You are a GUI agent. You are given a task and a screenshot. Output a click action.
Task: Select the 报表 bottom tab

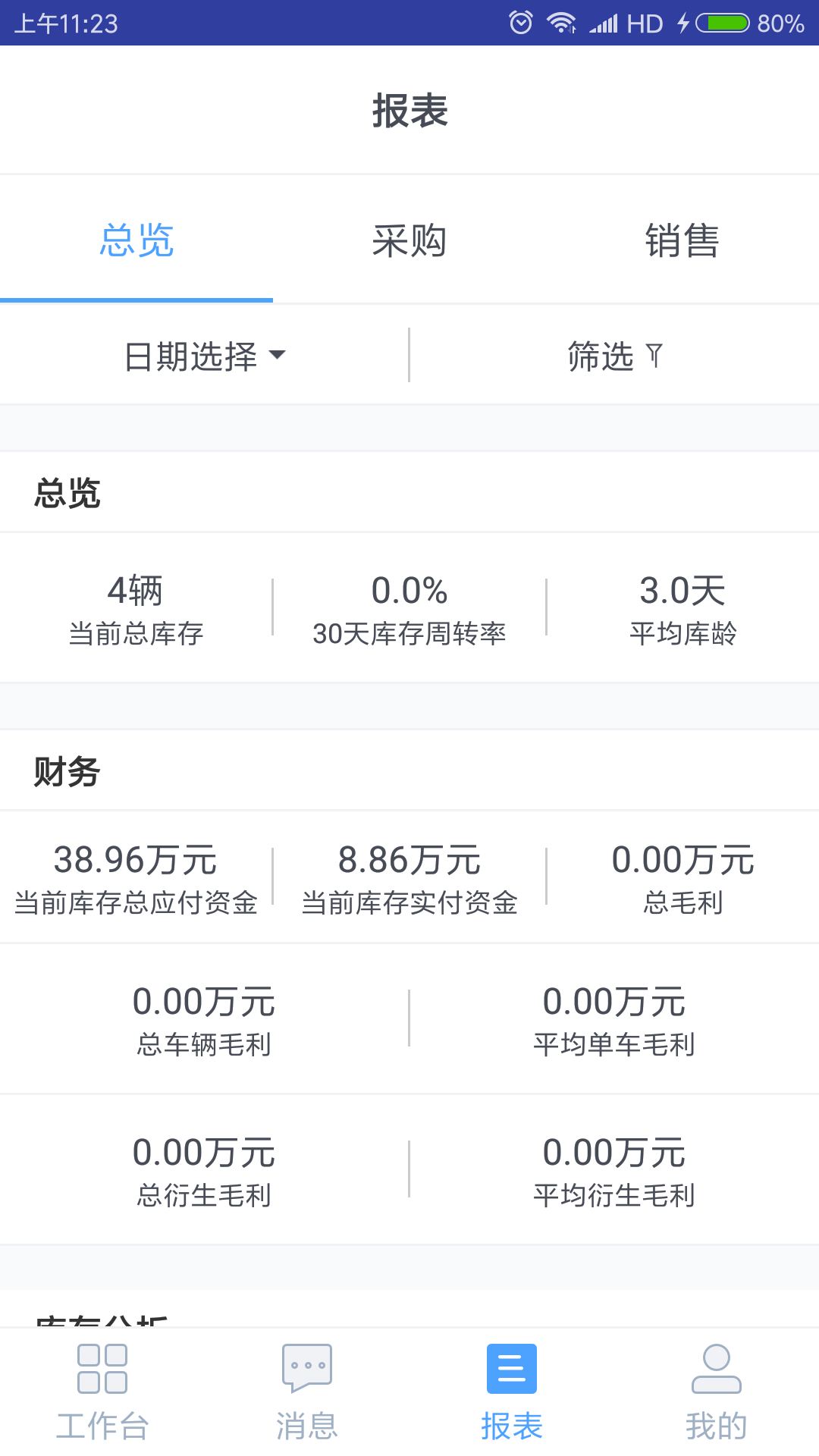pos(512,1392)
